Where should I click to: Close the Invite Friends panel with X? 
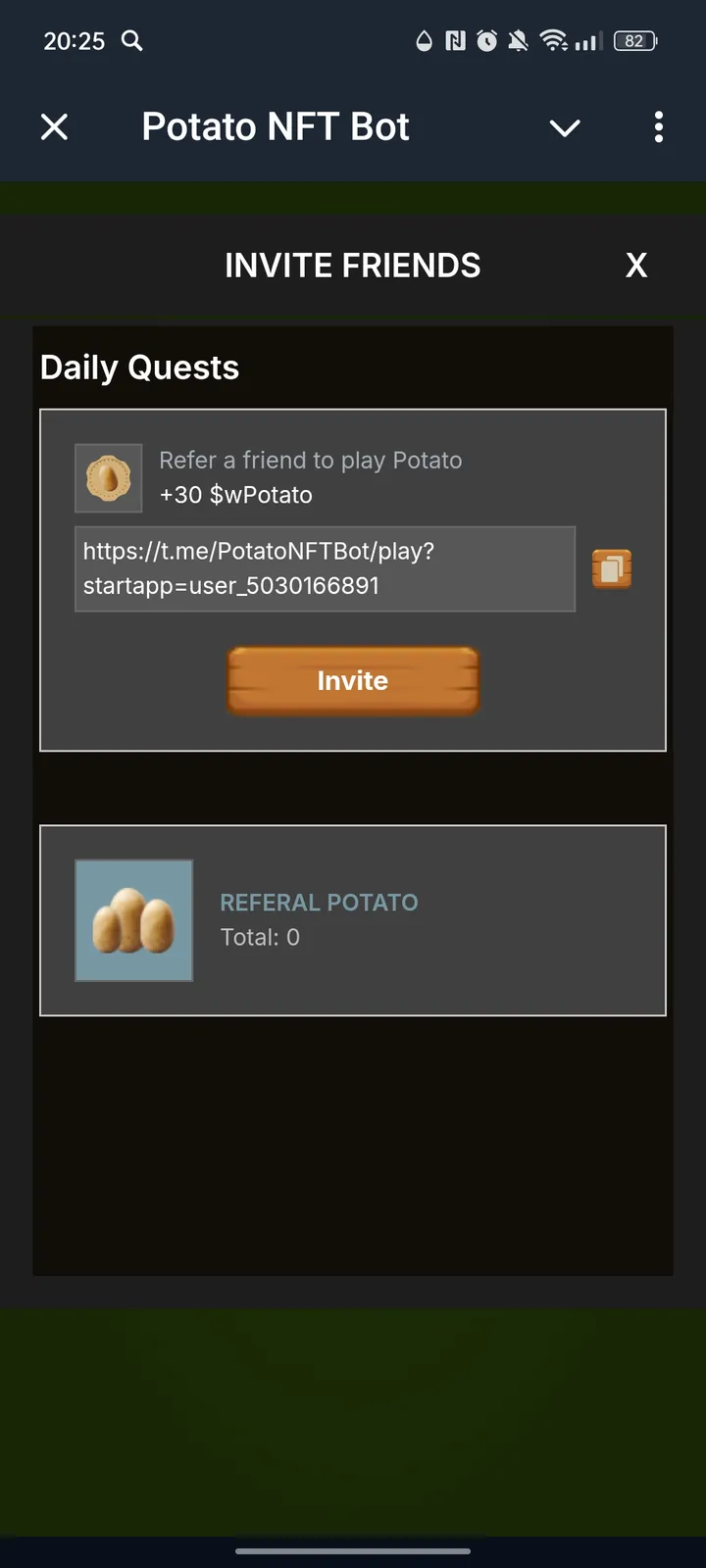[635, 265]
